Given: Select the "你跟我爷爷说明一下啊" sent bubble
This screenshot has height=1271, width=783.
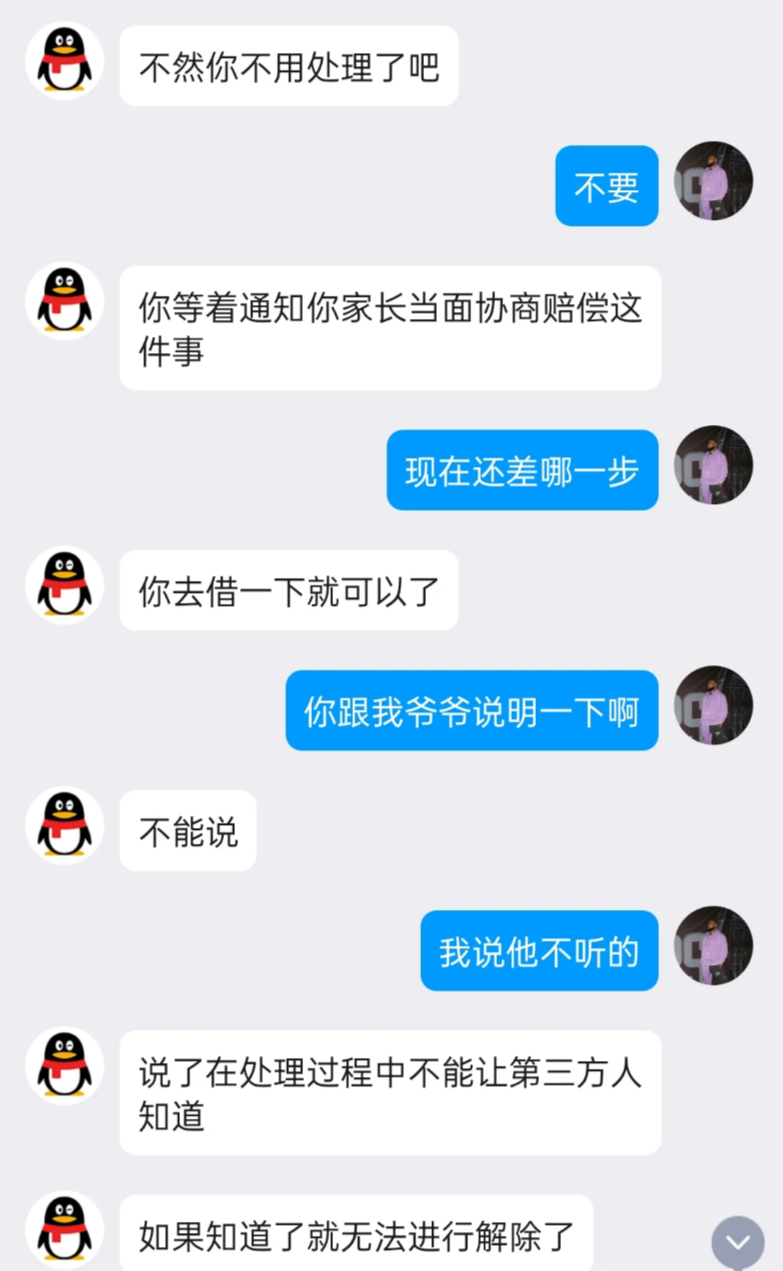Looking at the screenshot, I should click(x=472, y=711).
